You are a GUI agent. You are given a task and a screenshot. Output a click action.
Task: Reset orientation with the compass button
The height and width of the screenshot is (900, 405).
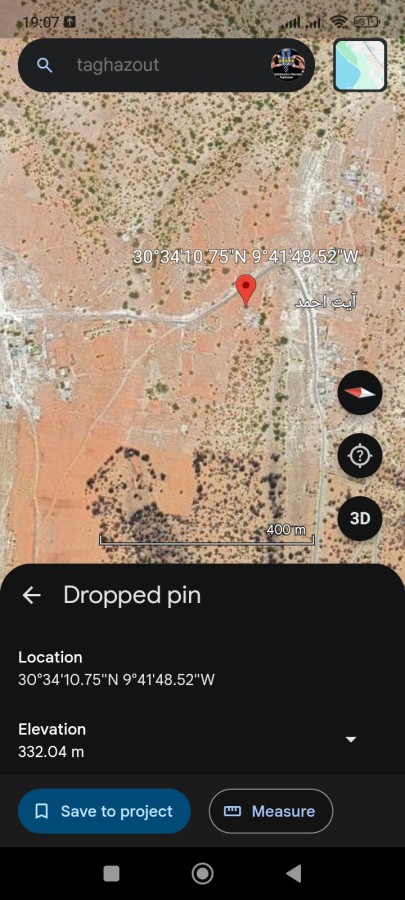coord(360,393)
